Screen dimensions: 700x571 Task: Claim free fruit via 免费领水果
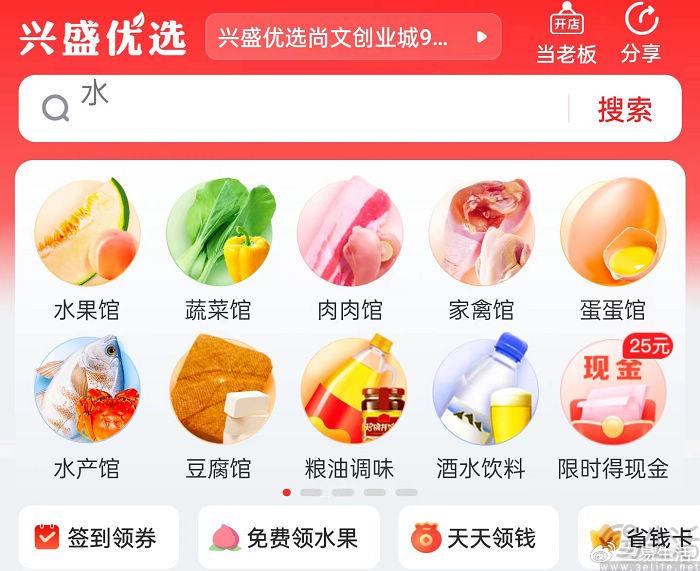pos(284,538)
